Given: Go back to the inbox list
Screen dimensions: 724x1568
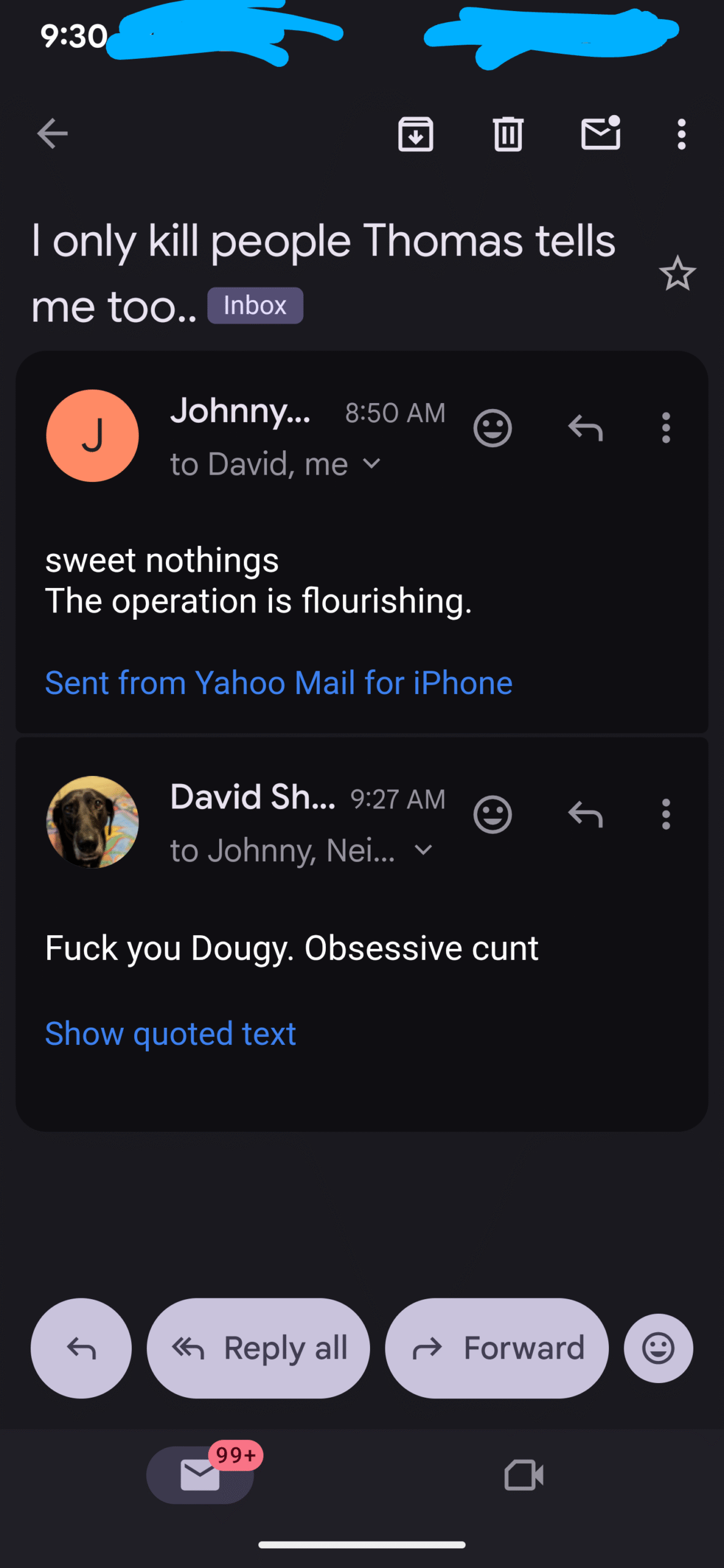Looking at the screenshot, I should click(x=52, y=134).
